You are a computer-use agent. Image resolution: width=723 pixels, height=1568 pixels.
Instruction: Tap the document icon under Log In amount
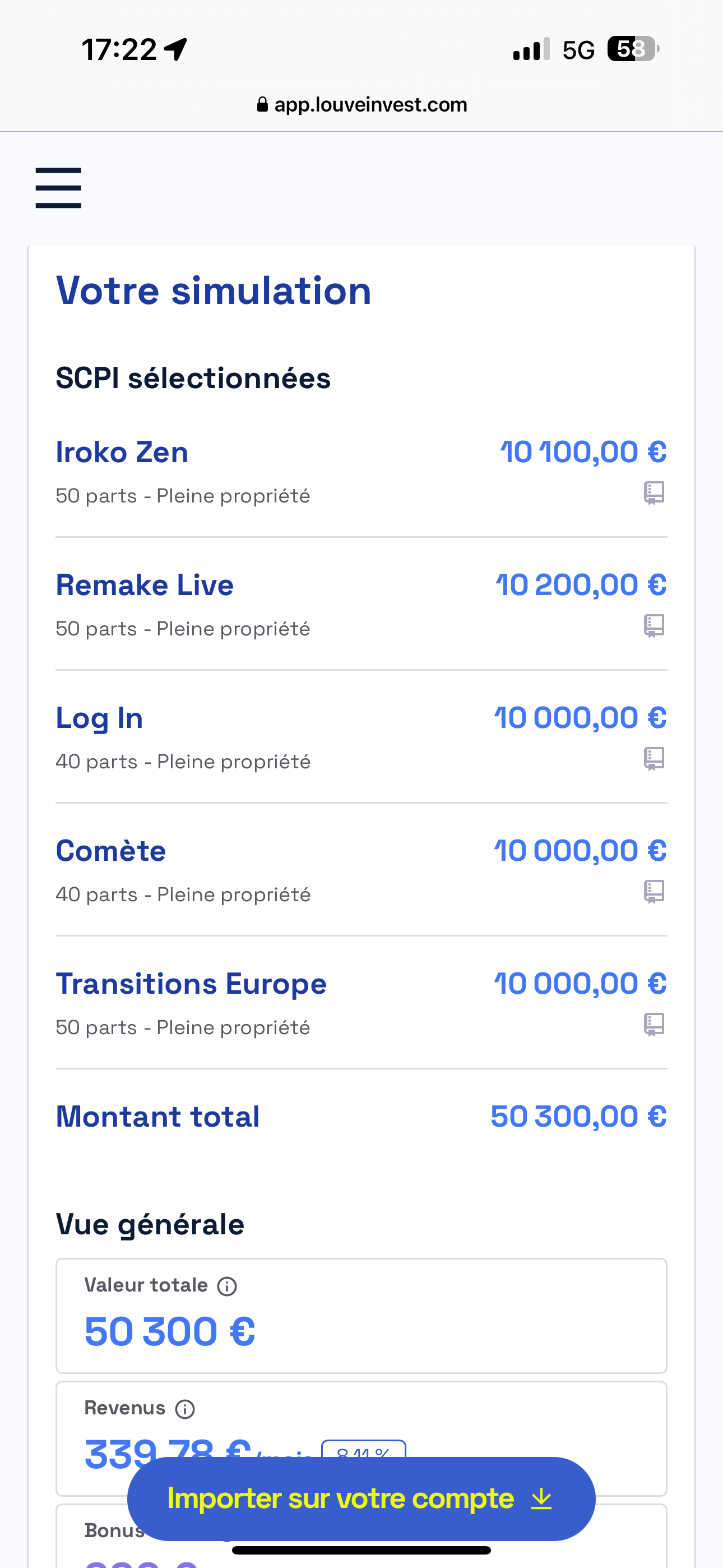click(654, 759)
